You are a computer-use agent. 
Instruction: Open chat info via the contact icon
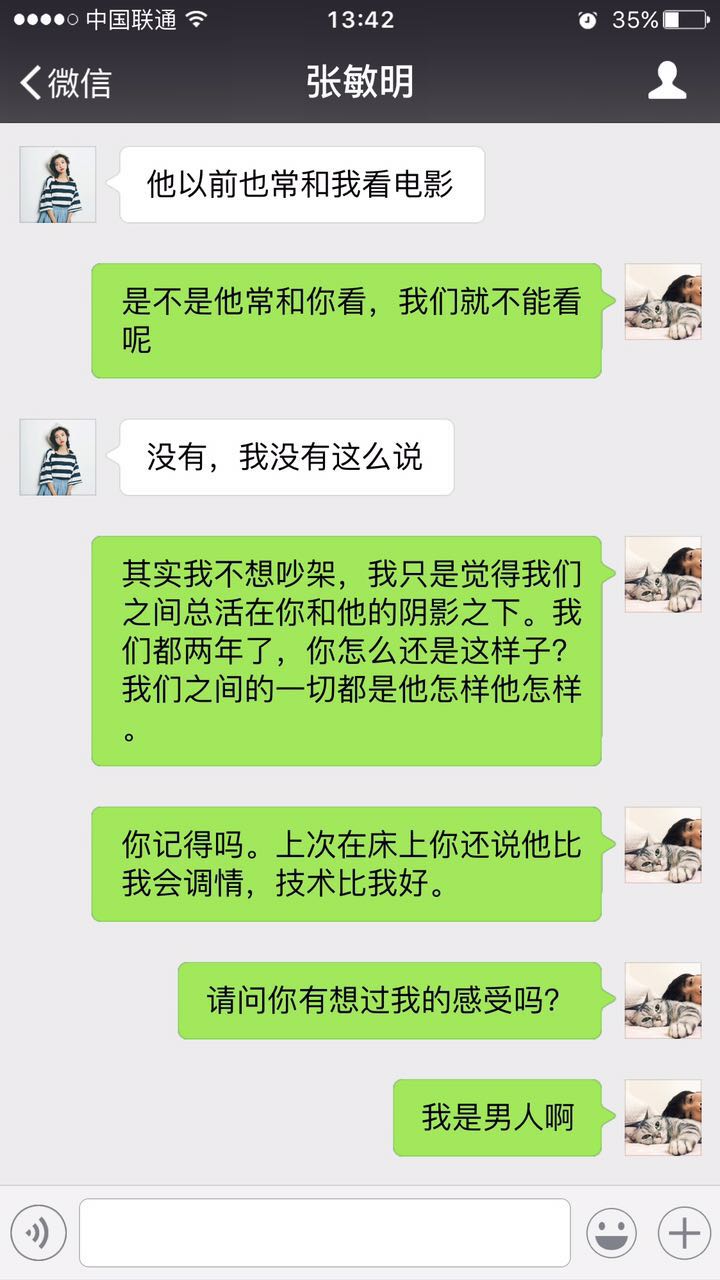[x=667, y=82]
